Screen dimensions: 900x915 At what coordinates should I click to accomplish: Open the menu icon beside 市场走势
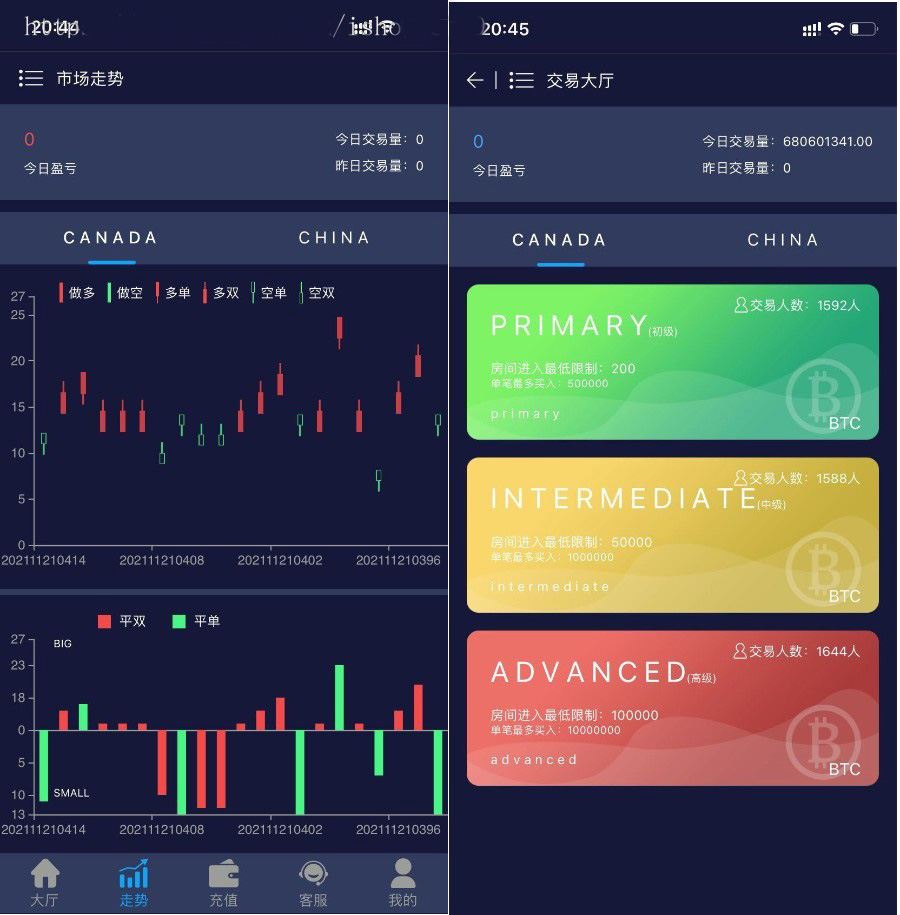[30, 78]
